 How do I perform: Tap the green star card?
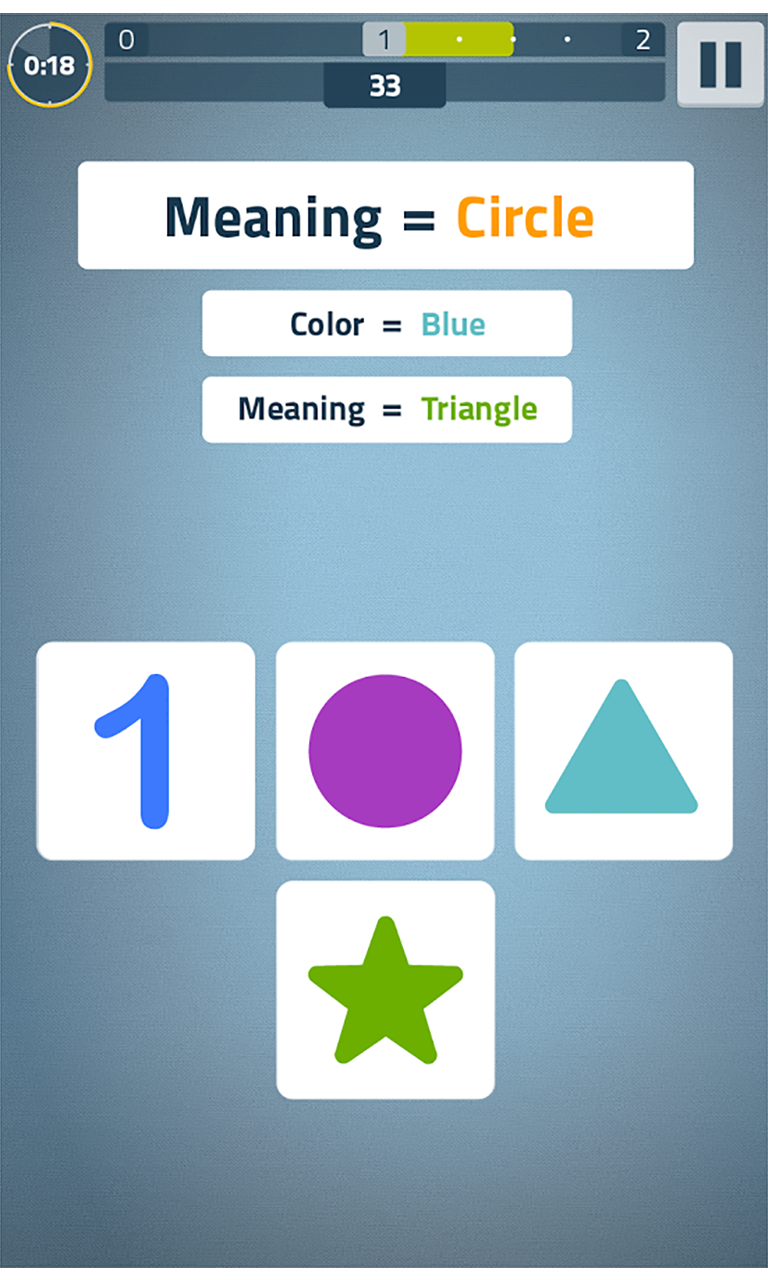click(385, 990)
